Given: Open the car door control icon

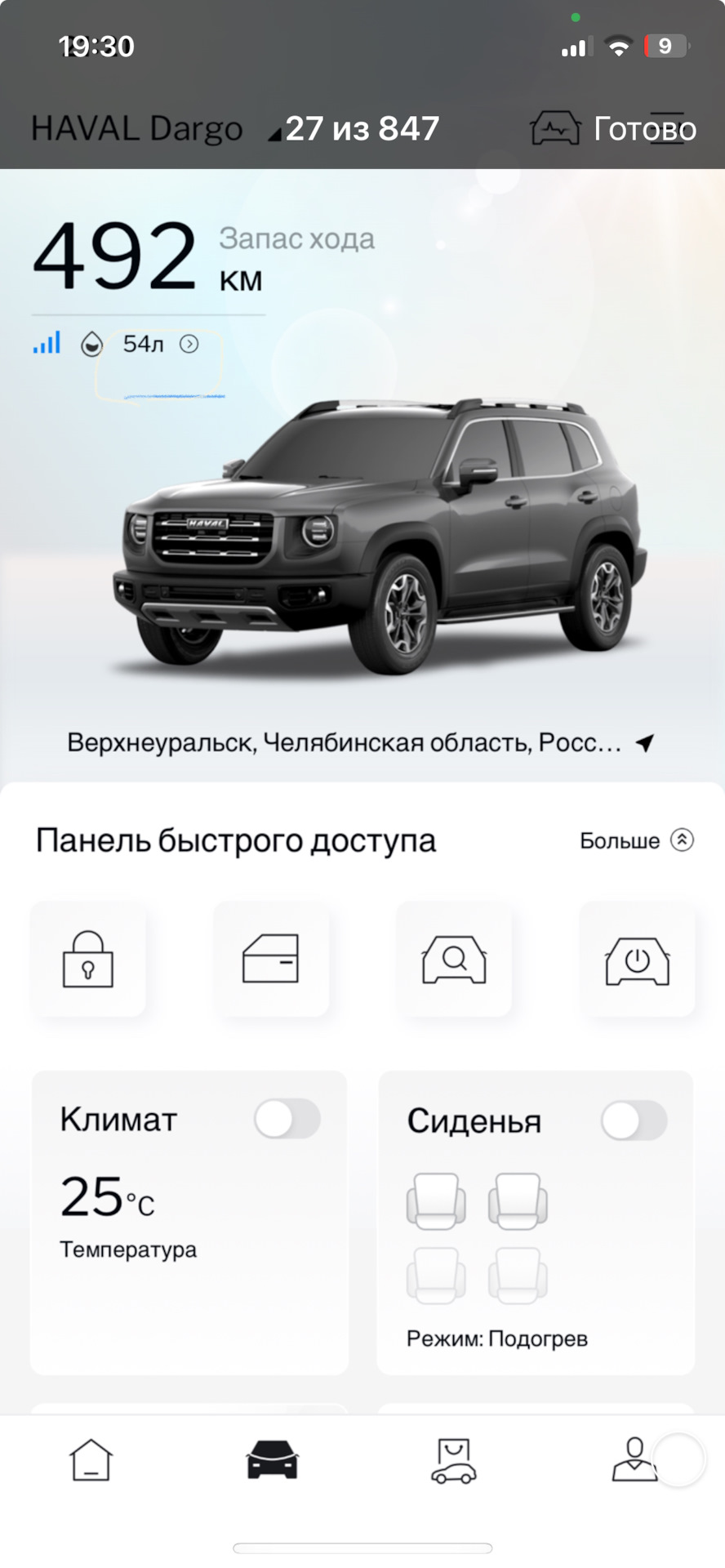Looking at the screenshot, I should coord(271,959).
